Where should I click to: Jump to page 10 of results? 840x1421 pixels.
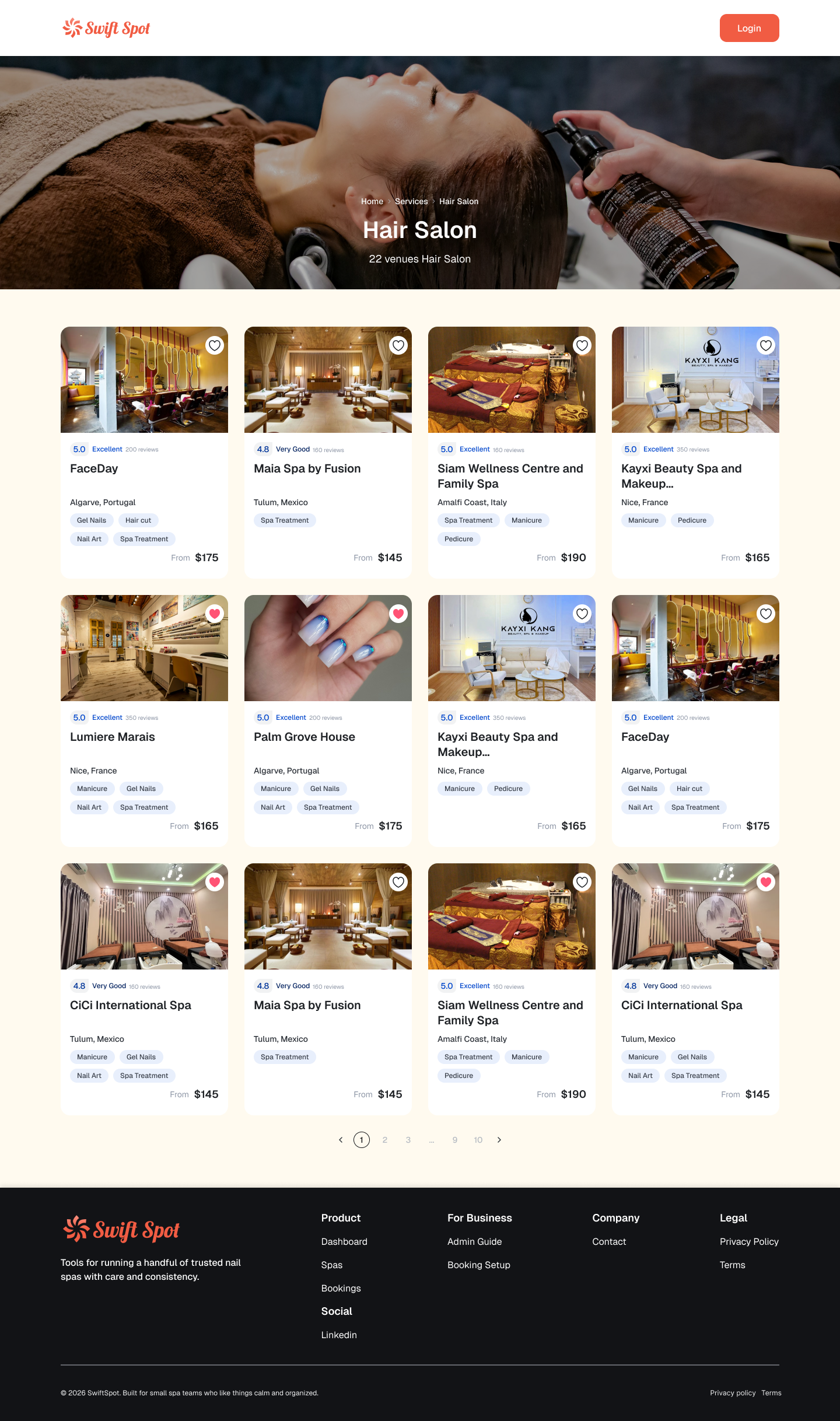[478, 1140]
